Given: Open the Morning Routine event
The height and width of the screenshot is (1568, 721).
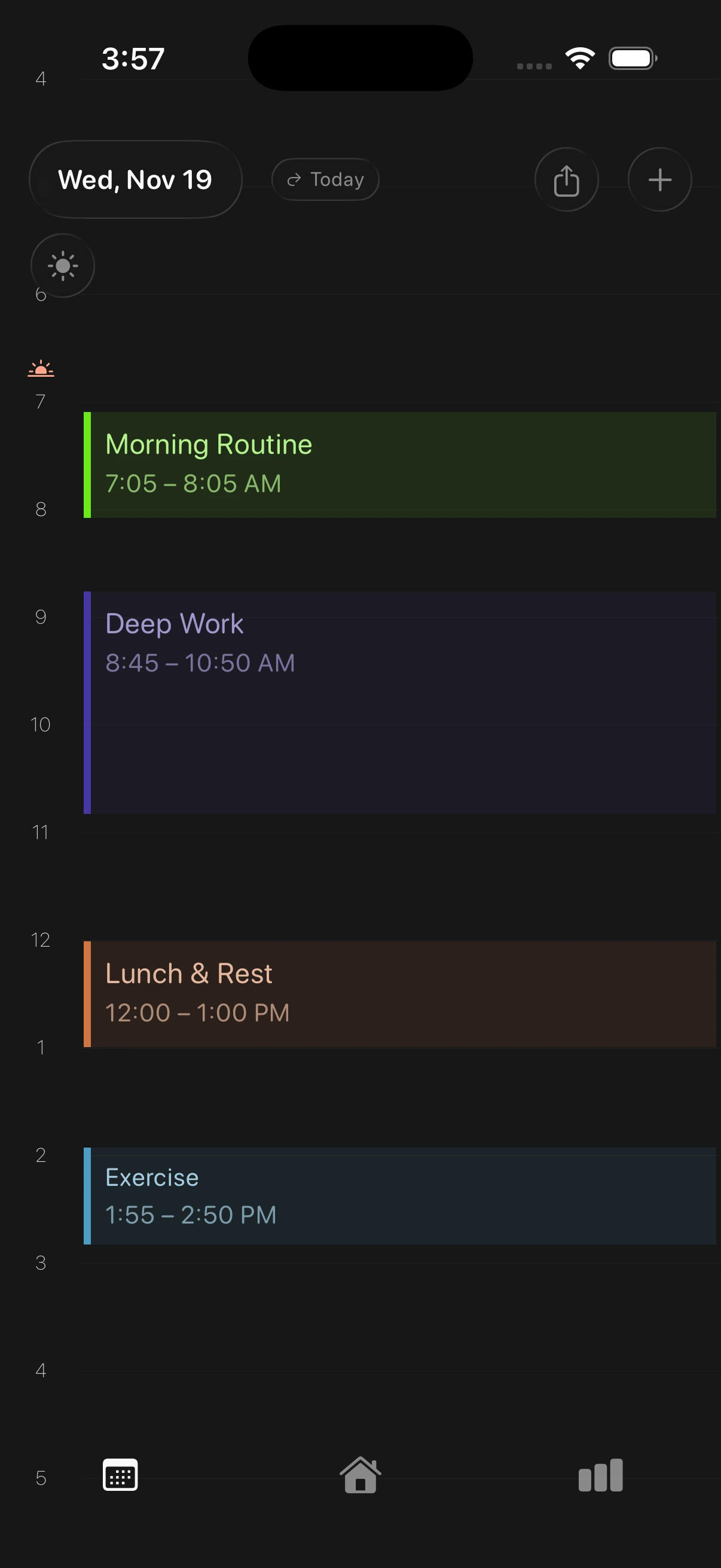Looking at the screenshot, I should [x=365, y=463].
